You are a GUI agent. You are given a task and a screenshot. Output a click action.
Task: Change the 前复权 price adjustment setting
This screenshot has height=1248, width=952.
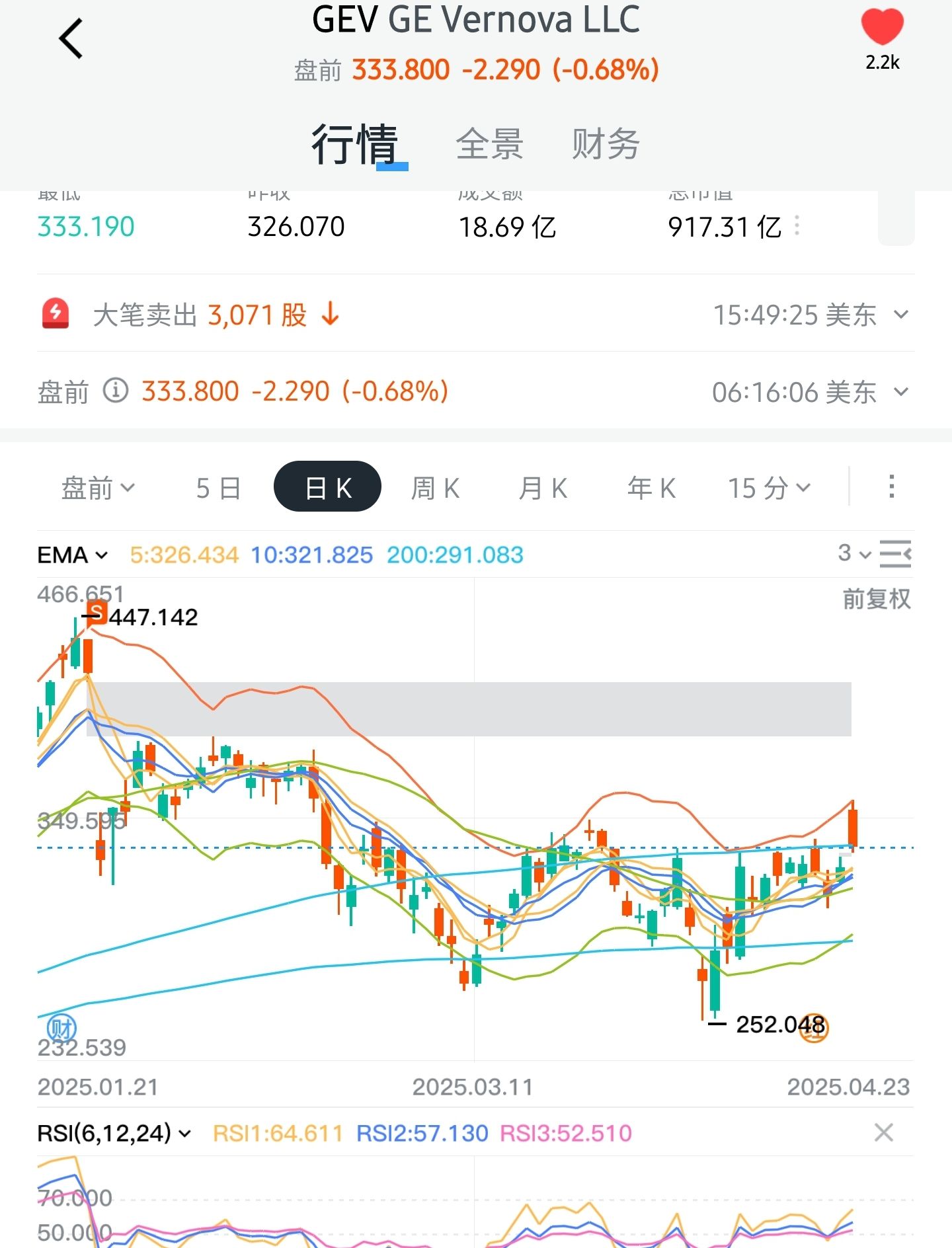coord(876,599)
